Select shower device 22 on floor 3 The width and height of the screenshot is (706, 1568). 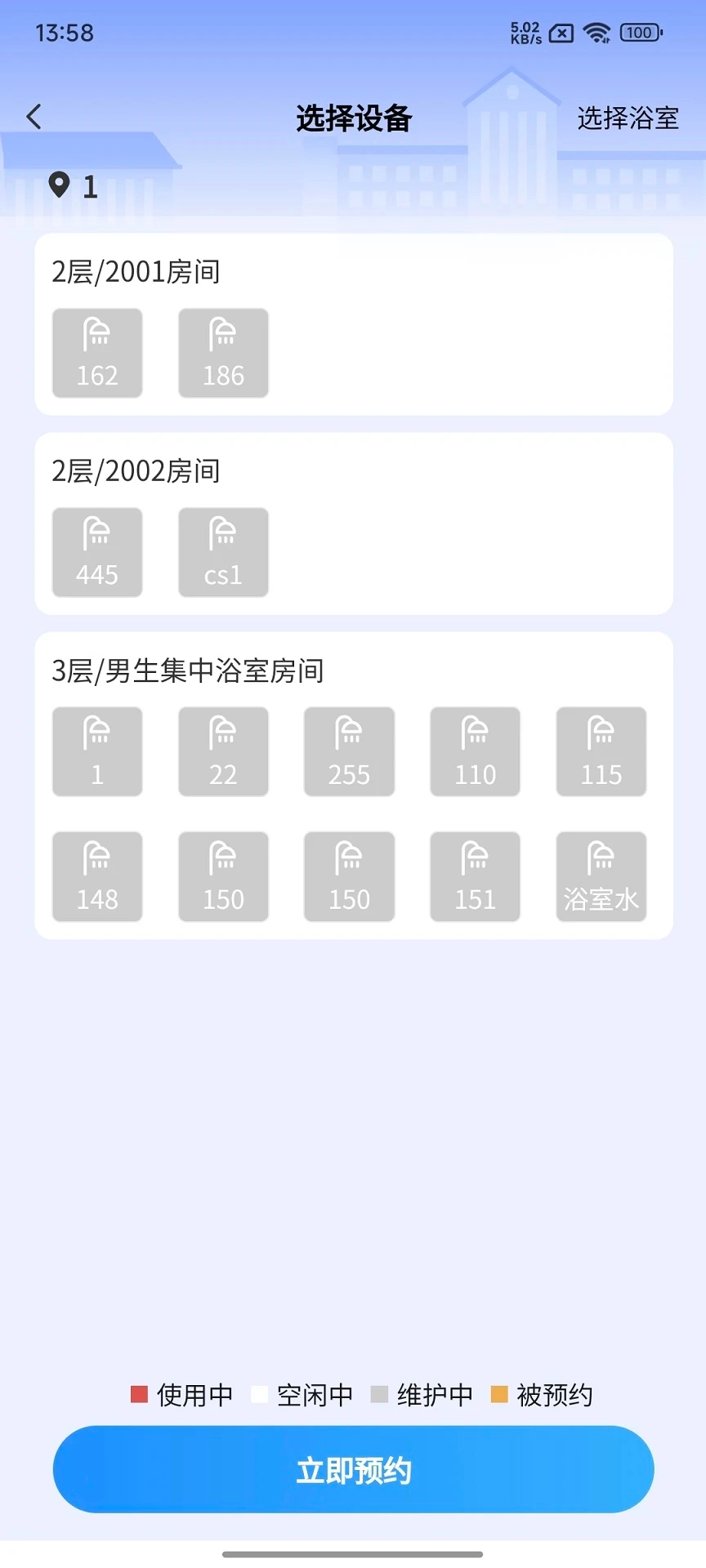pos(223,751)
